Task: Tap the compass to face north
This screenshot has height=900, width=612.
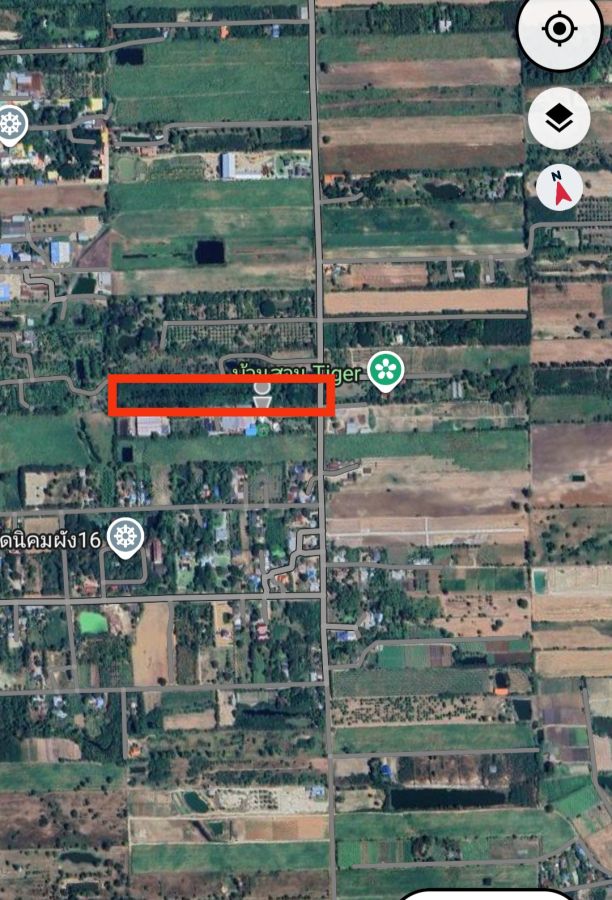Action: point(559,189)
